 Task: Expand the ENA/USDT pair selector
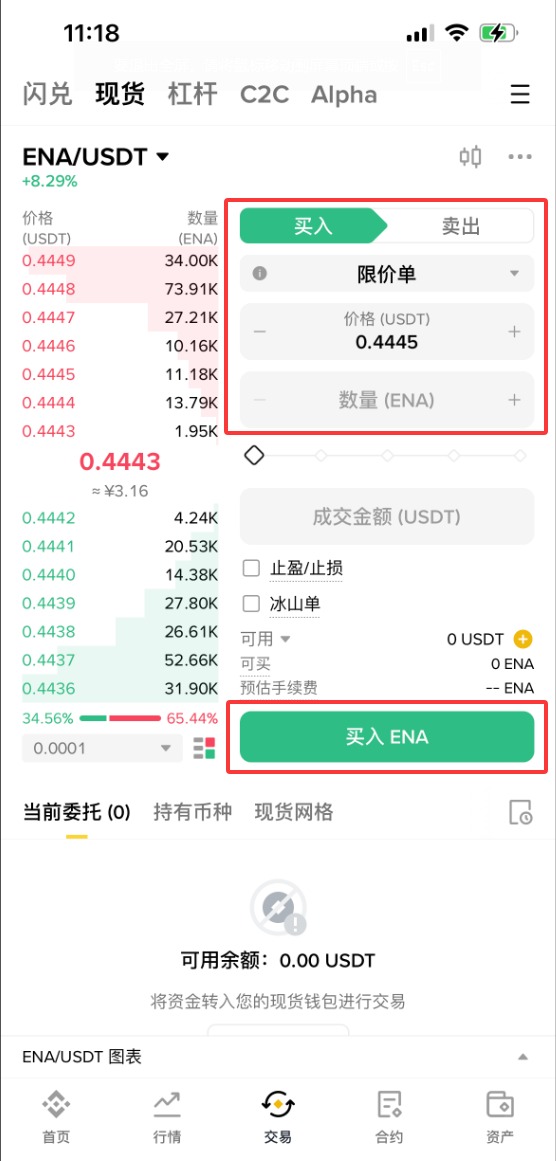[x=96, y=157]
